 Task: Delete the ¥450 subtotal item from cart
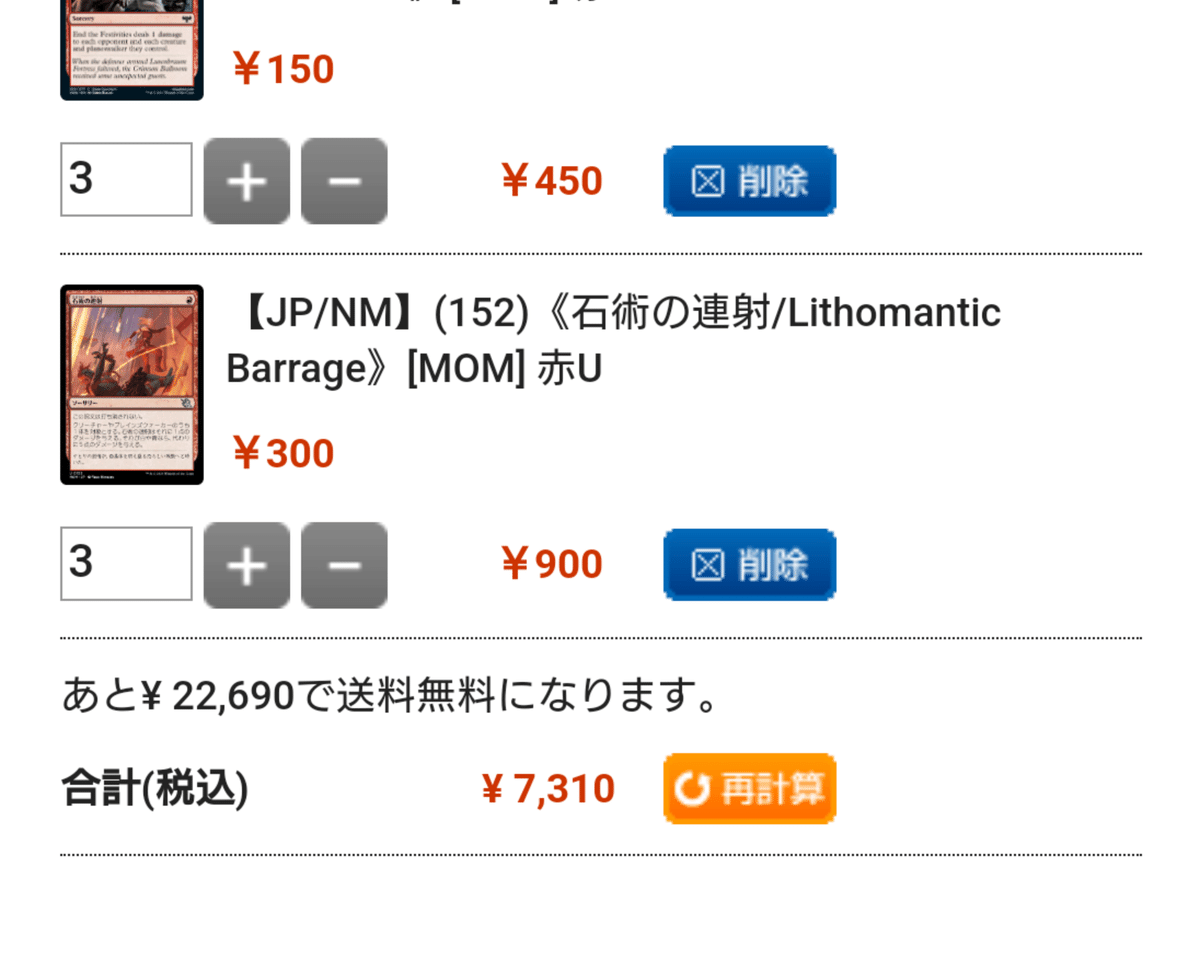pyautogui.click(x=749, y=181)
